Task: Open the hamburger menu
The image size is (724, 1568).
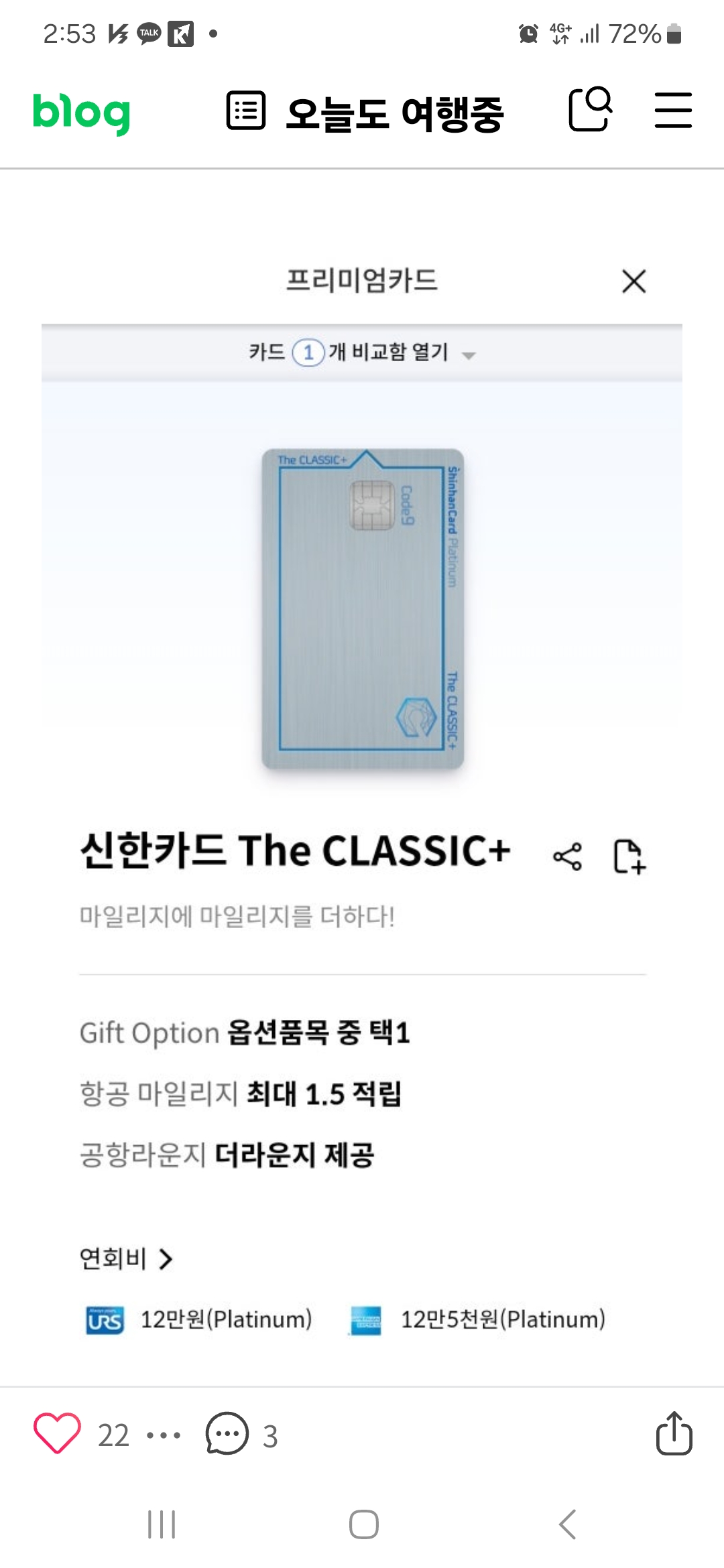Action: (673, 111)
